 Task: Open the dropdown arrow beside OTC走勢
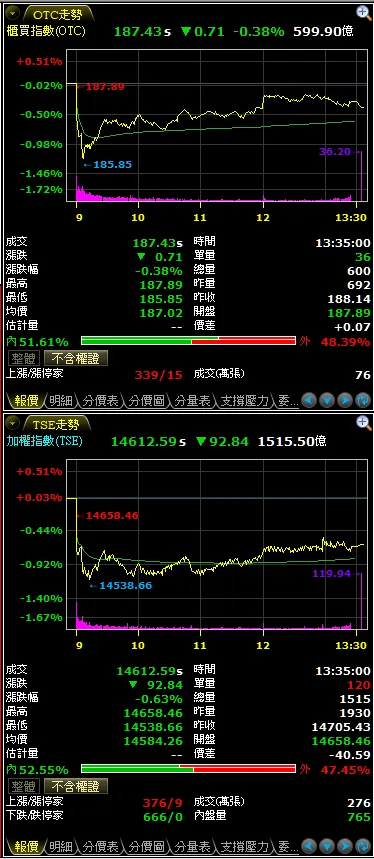click(13, 14)
